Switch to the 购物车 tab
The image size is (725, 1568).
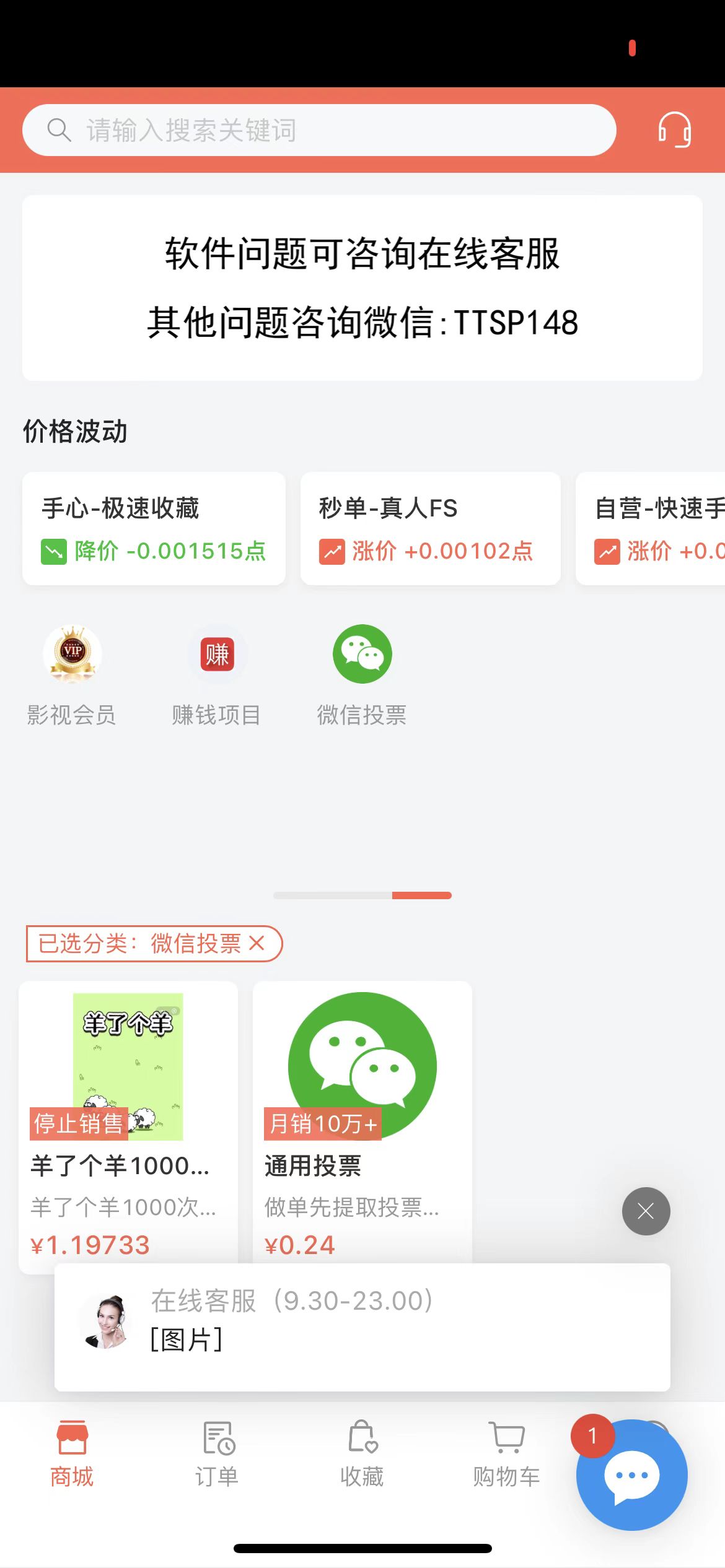tap(507, 1453)
